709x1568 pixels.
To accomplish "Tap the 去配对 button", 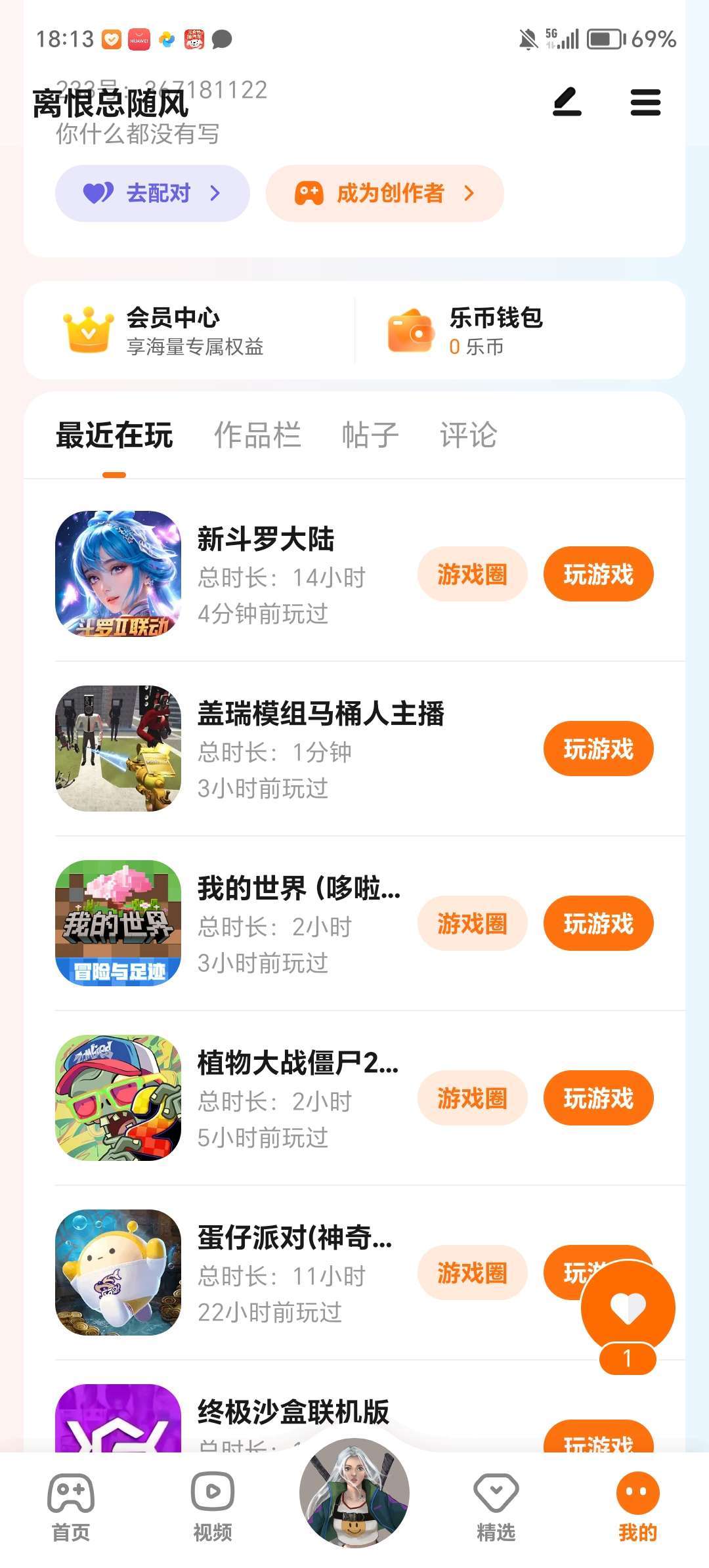I will point(152,193).
